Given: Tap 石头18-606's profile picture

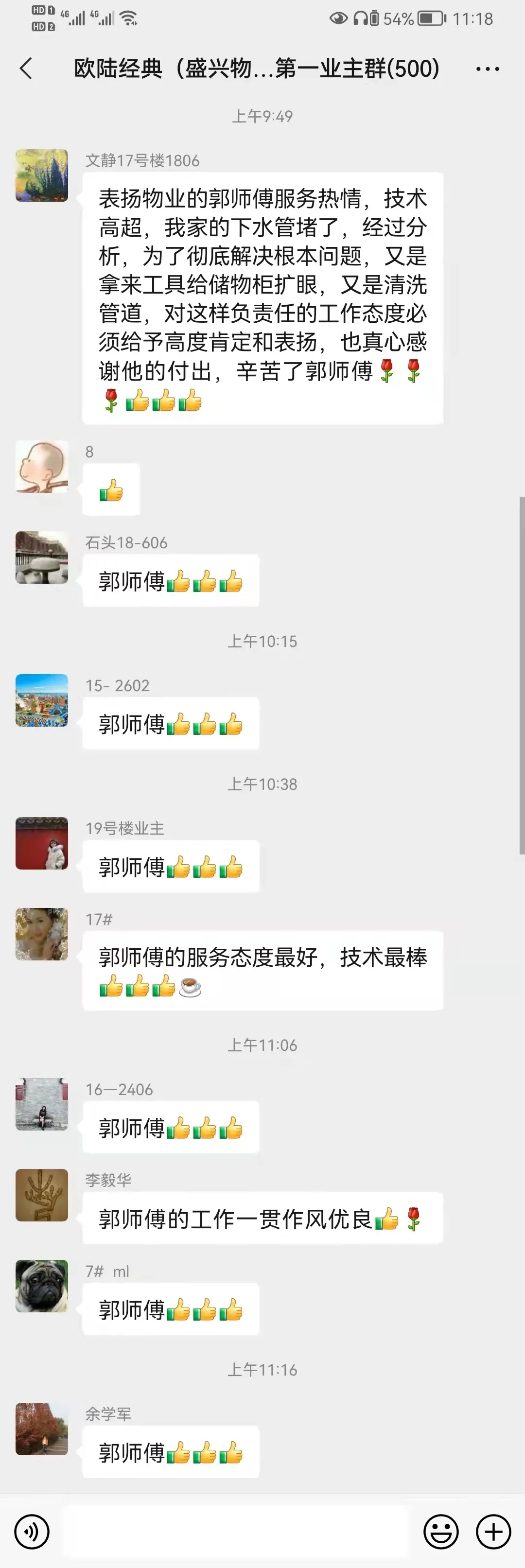Looking at the screenshot, I should [x=41, y=558].
